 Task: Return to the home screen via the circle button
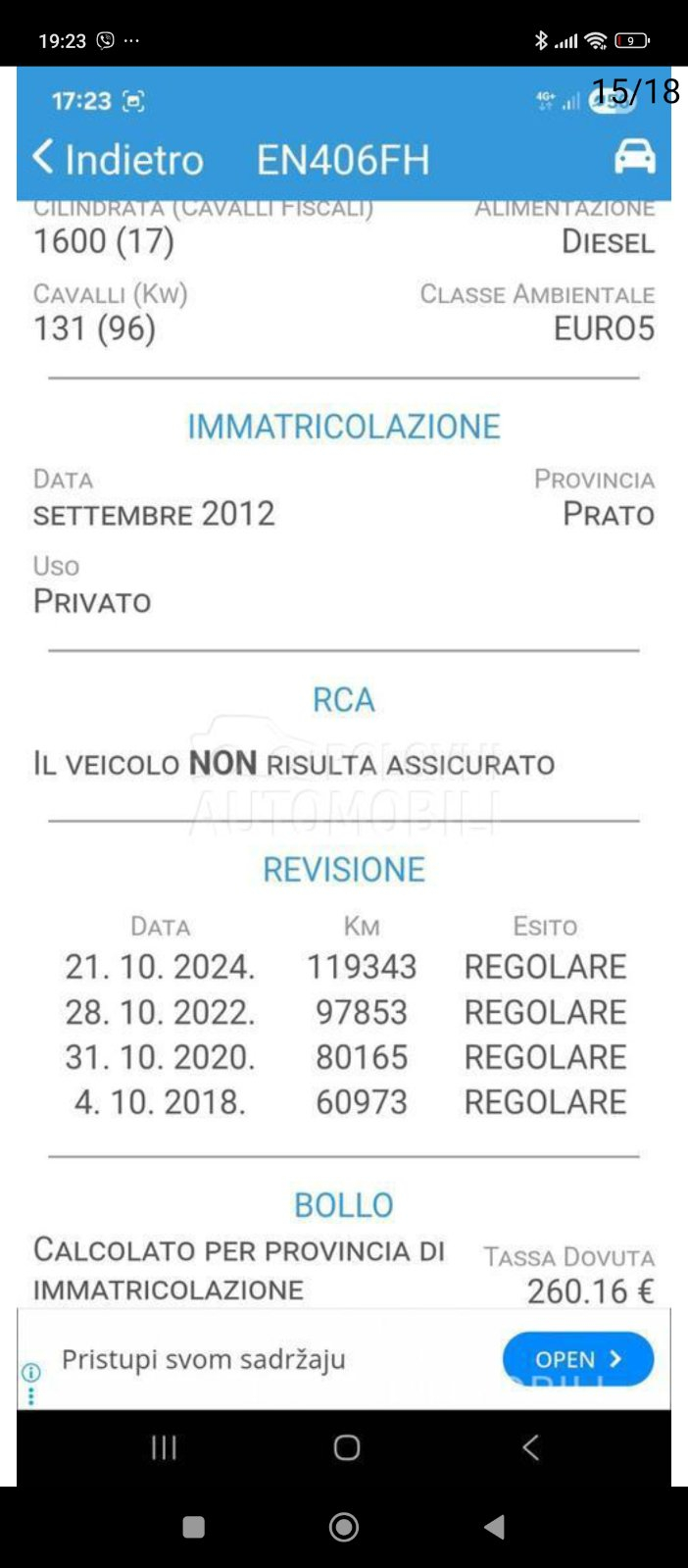tap(343, 1527)
